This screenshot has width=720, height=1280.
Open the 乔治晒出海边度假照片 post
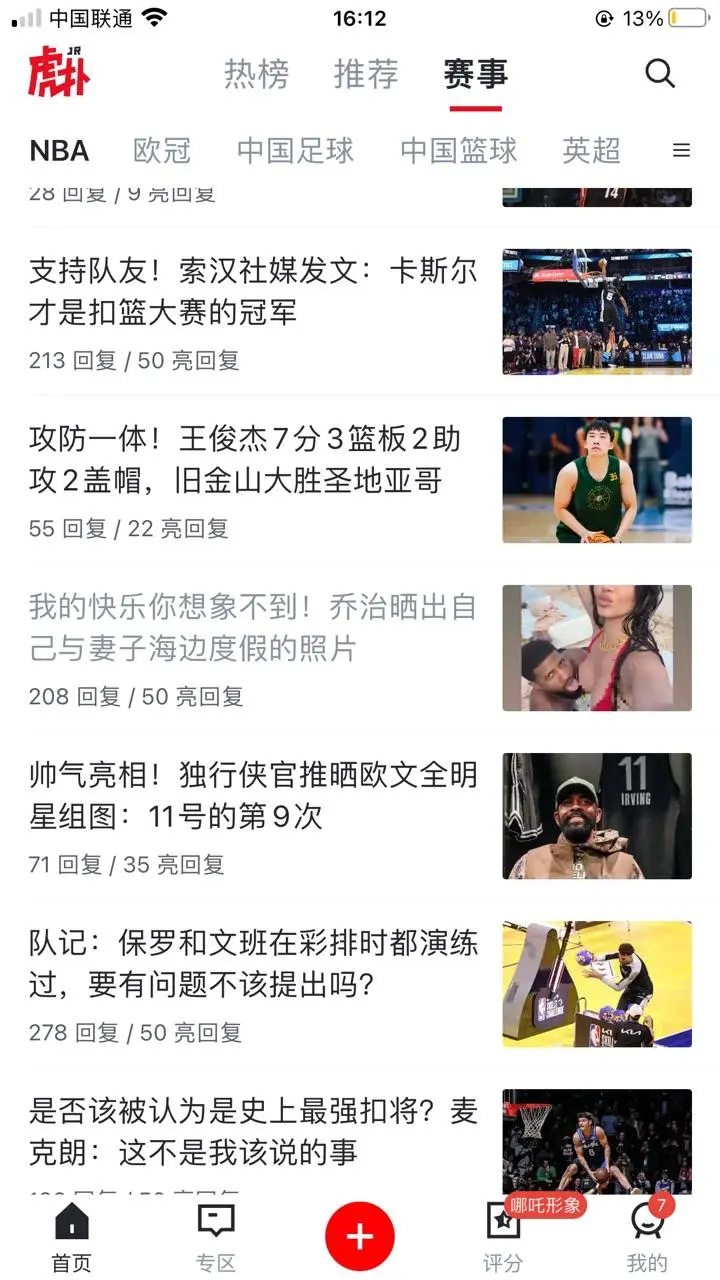coord(360,648)
